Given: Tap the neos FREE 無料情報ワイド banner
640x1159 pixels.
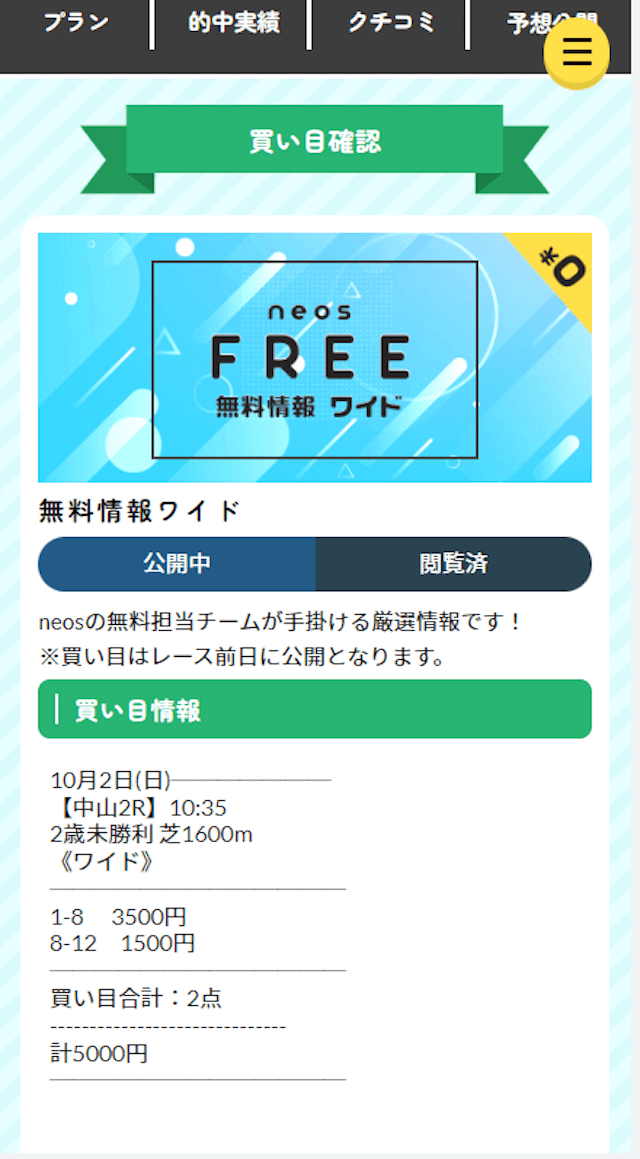Looking at the screenshot, I should (315, 358).
